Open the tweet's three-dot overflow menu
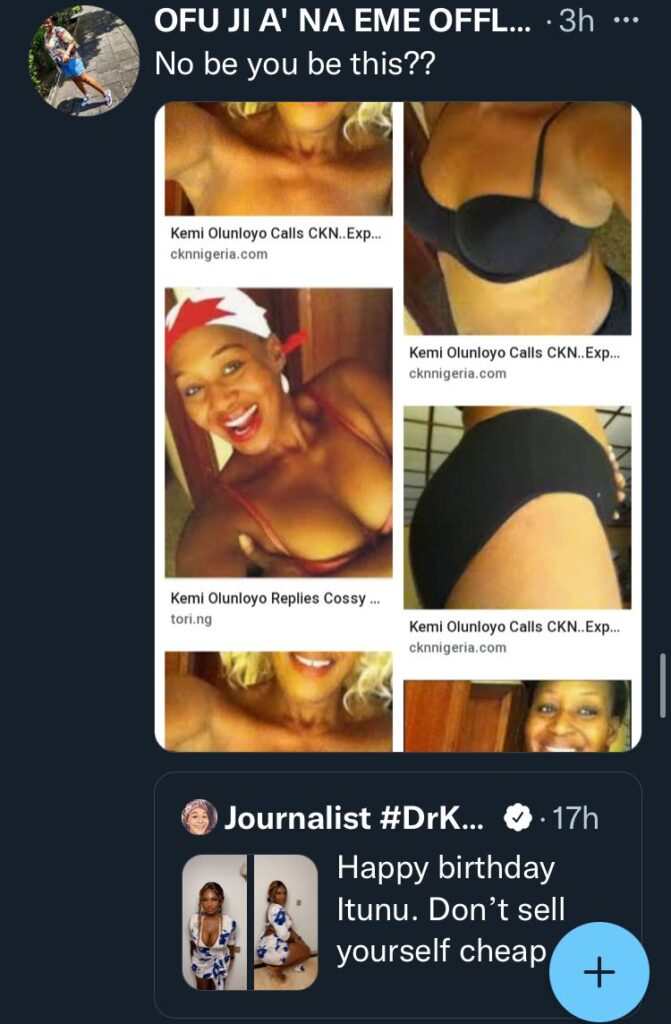 (x=624, y=20)
